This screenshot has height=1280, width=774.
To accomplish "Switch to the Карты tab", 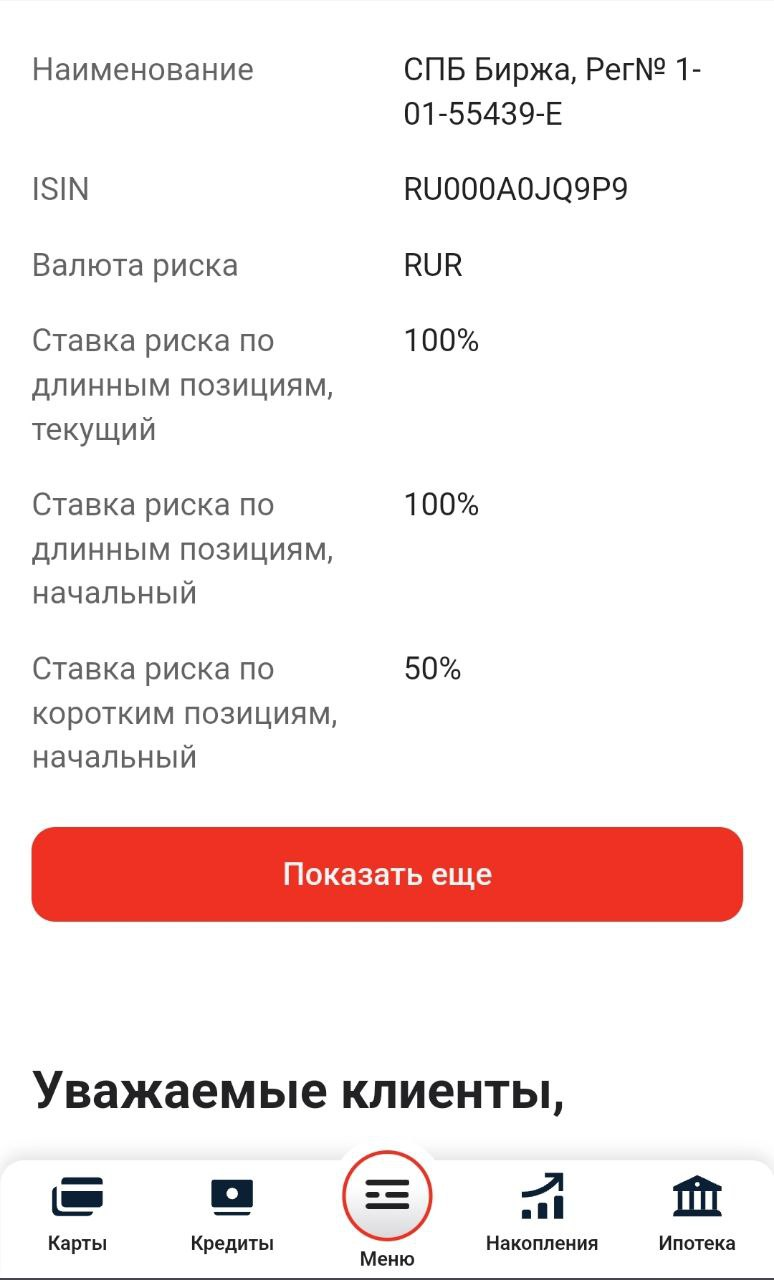I will point(77,1214).
